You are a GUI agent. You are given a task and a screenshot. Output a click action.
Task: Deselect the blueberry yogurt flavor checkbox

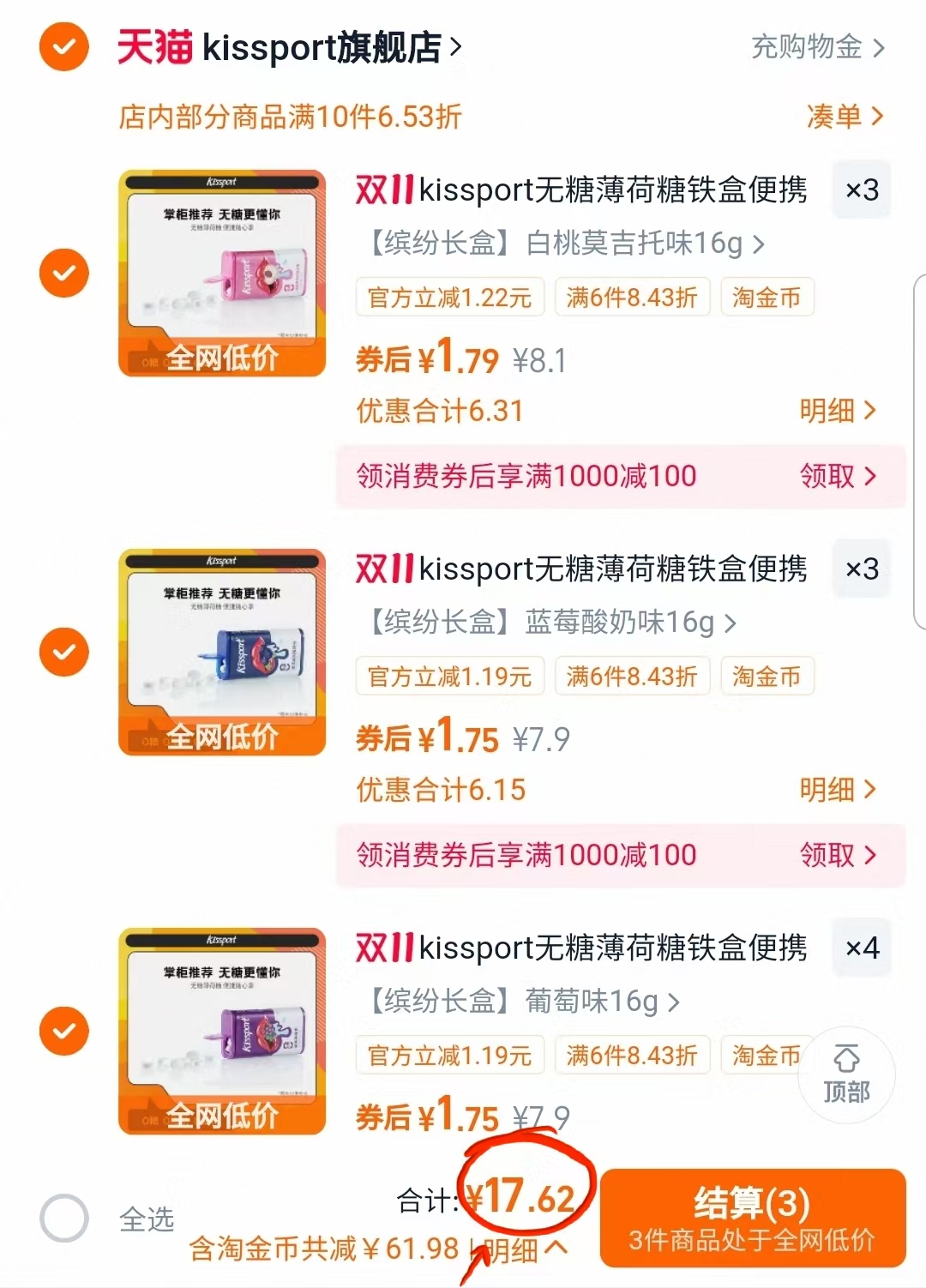(x=63, y=652)
